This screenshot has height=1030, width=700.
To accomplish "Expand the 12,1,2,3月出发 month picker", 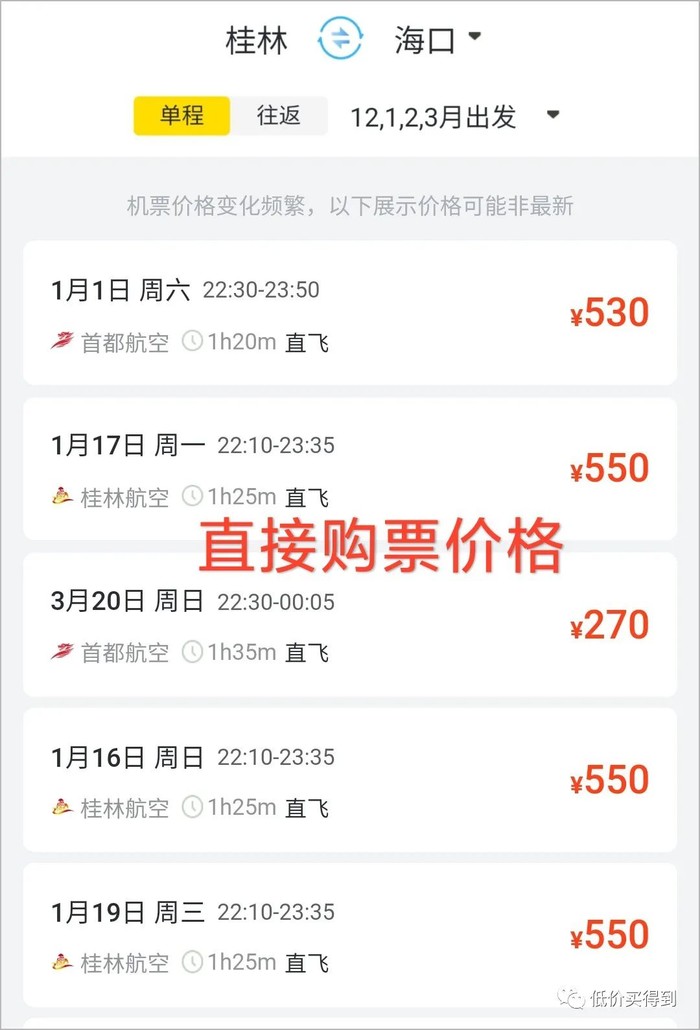I will pos(455,117).
